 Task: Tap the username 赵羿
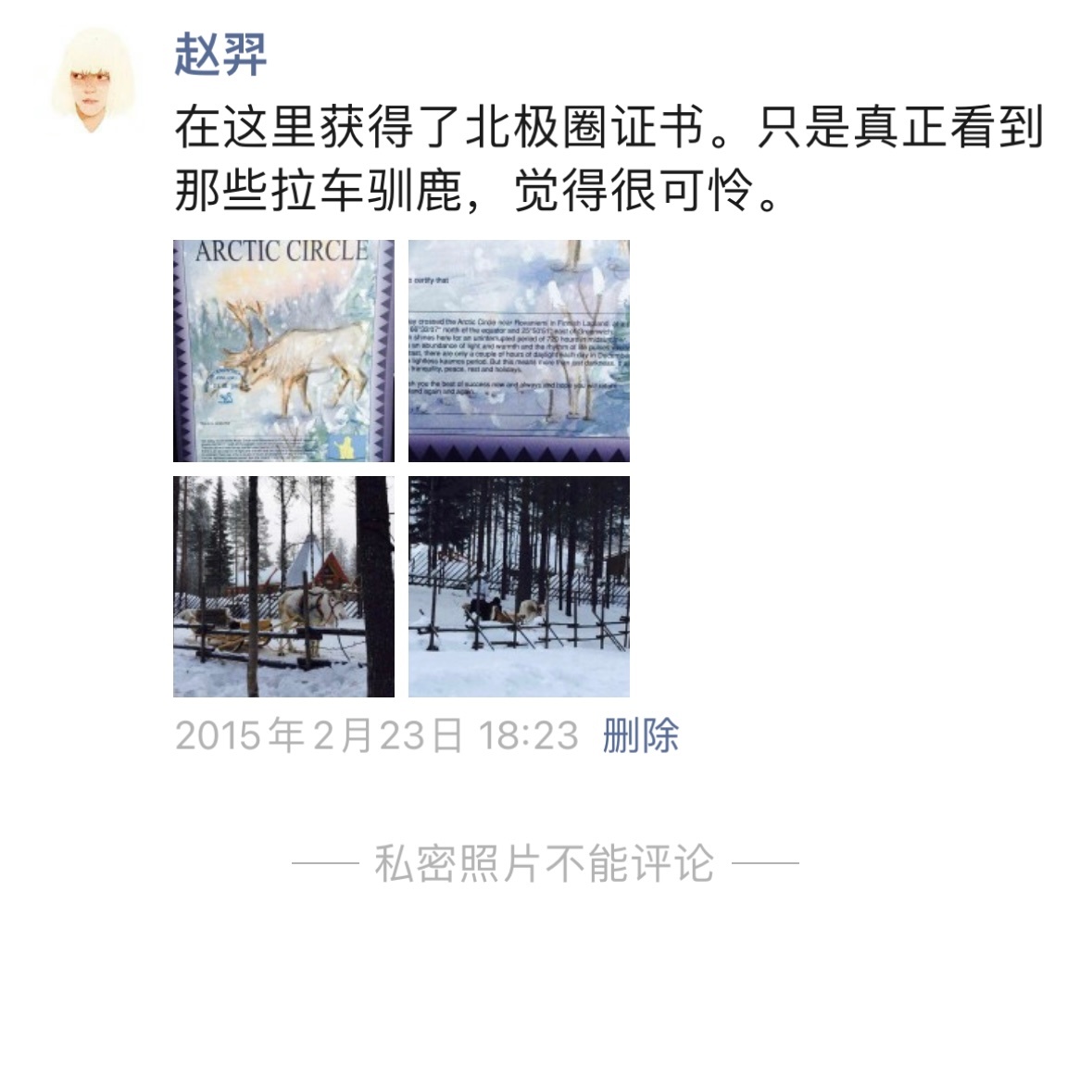[220, 54]
